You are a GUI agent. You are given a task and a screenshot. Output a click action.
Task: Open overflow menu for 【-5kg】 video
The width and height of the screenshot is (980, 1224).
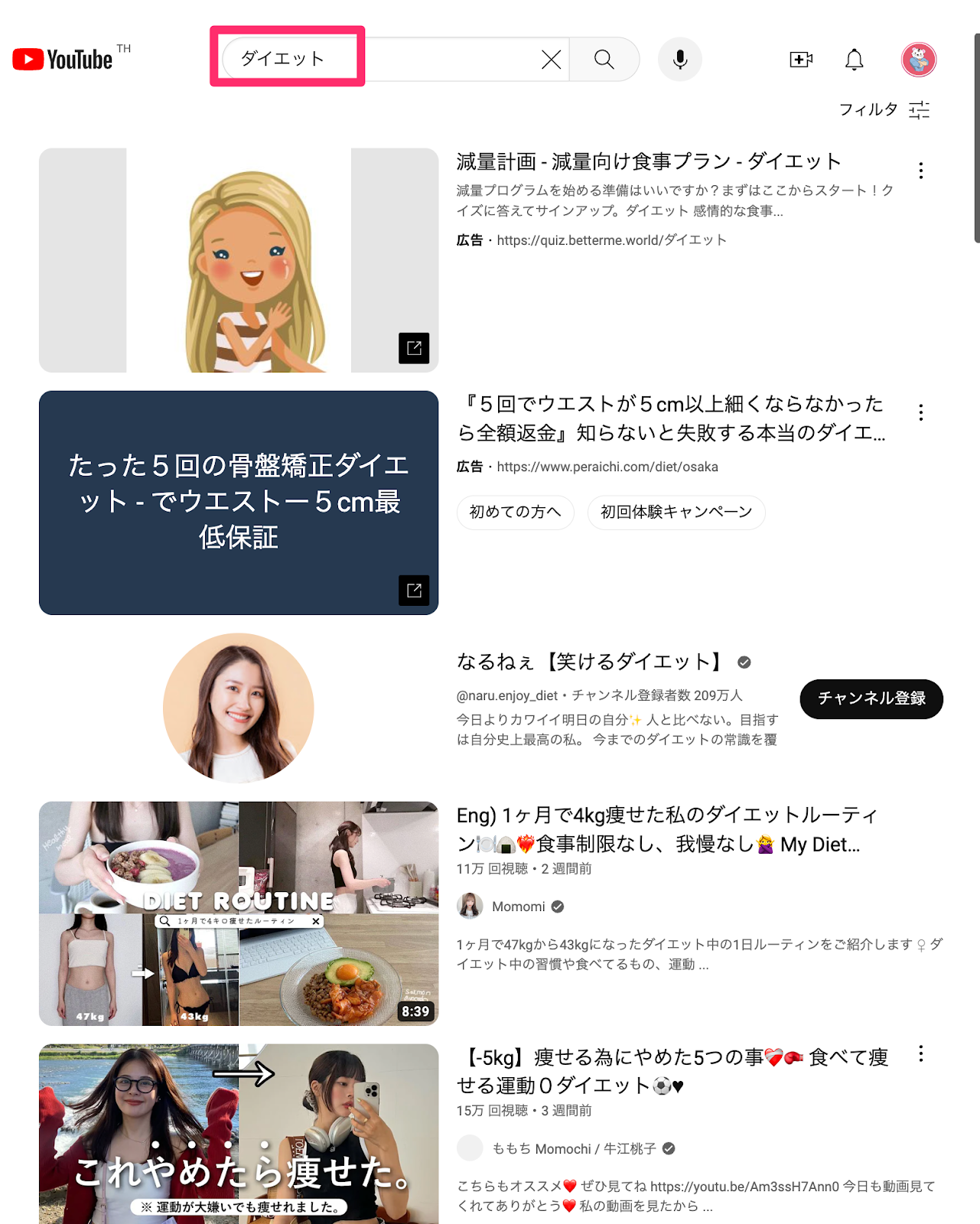pyautogui.click(x=920, y=1053)
